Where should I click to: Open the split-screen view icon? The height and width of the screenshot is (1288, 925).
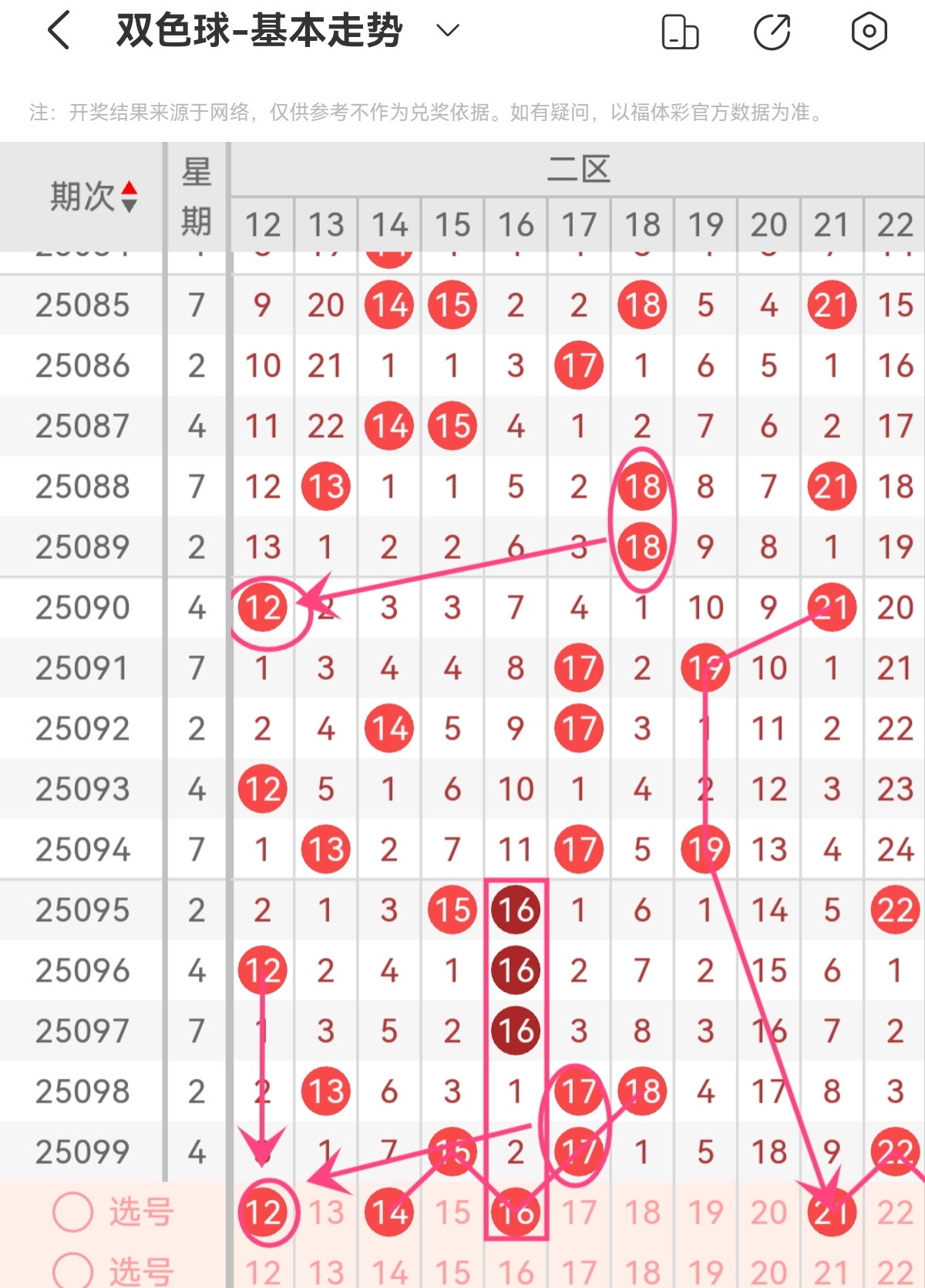pyautogui.click(x=680, y=31)
